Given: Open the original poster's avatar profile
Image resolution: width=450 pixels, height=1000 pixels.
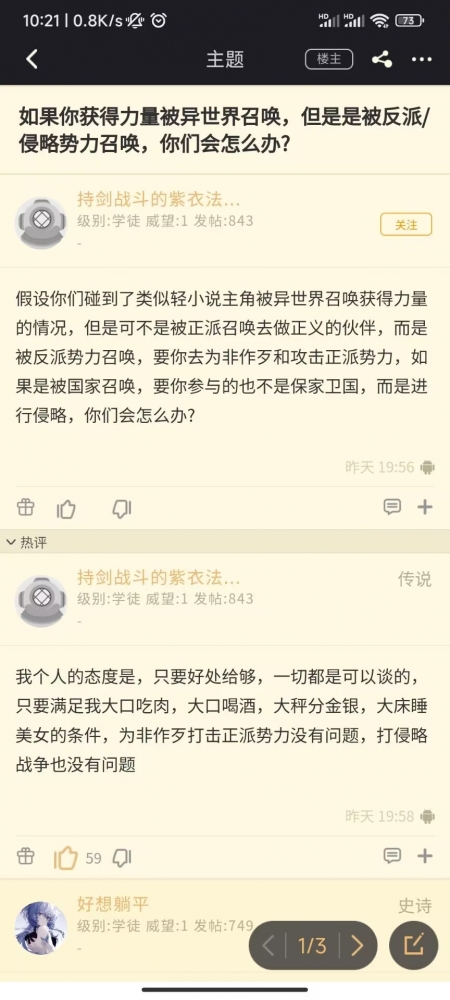Looking at the screenshot, I should tap(41, 223).
